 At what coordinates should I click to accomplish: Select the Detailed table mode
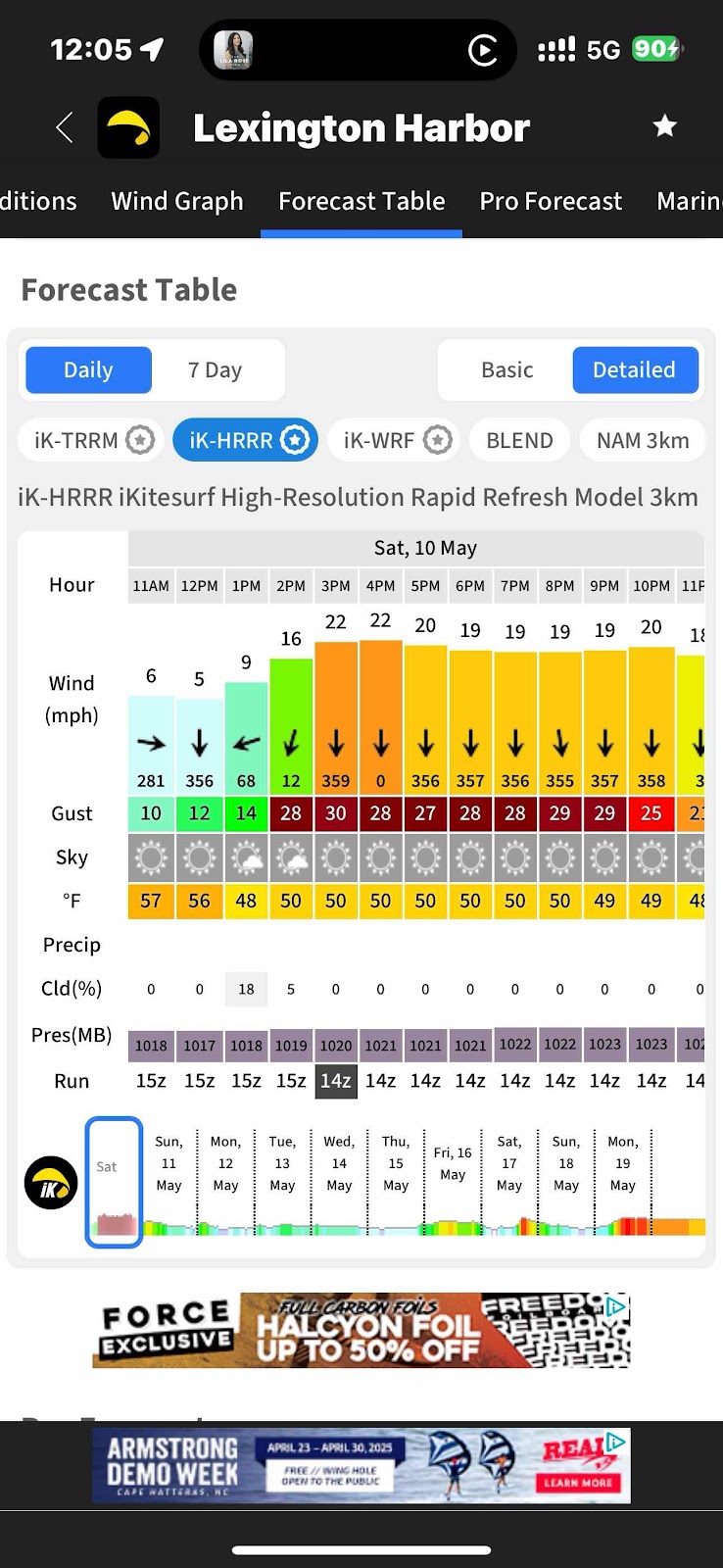pyautogui.click(x=634, y=370)
